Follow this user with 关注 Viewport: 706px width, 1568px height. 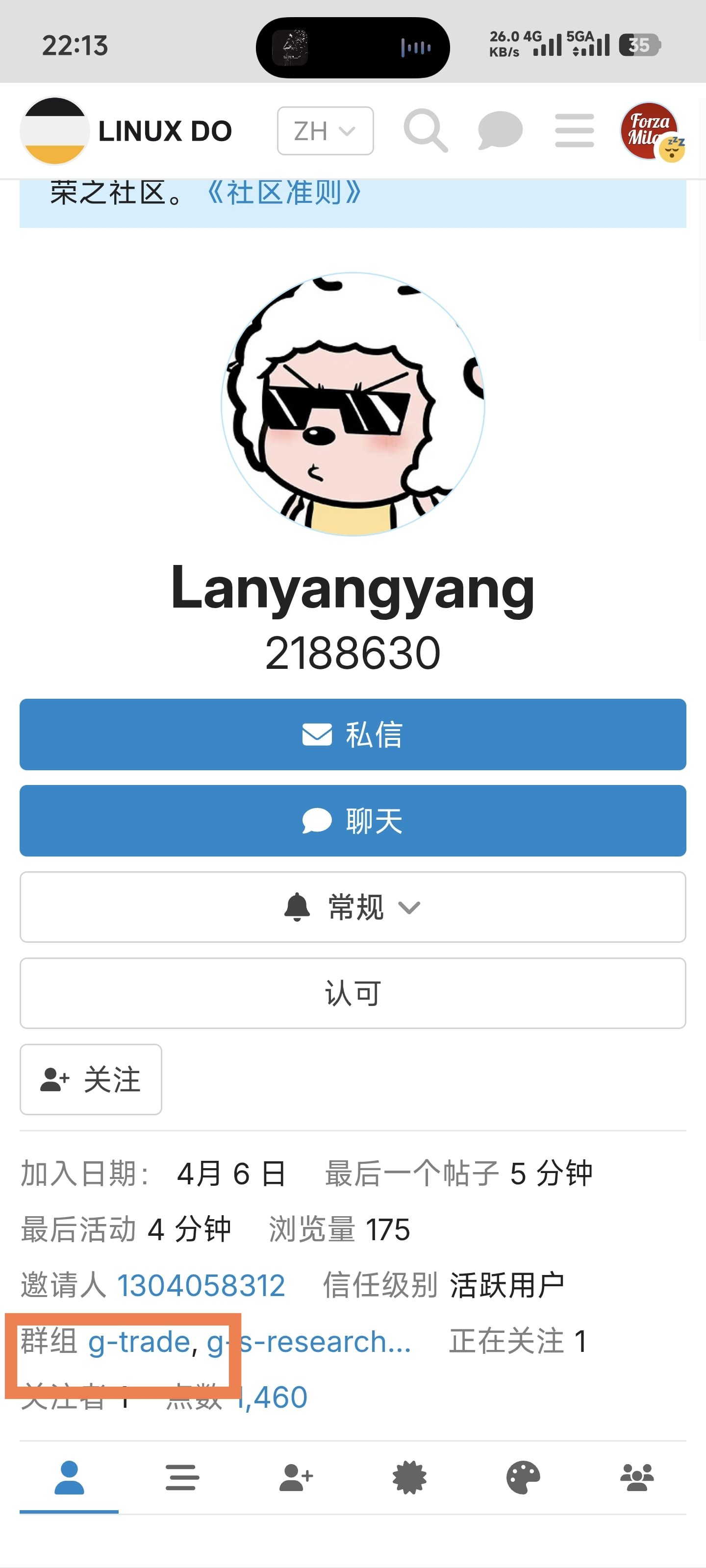[91, 1079]
